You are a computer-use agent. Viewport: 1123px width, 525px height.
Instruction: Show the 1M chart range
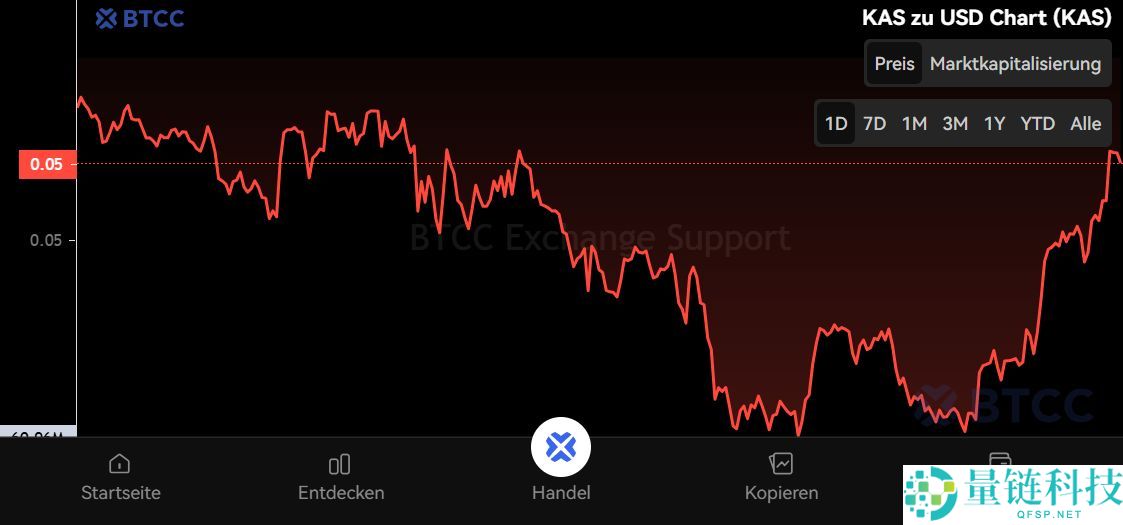pyautogui.click(x=914, y=124)
